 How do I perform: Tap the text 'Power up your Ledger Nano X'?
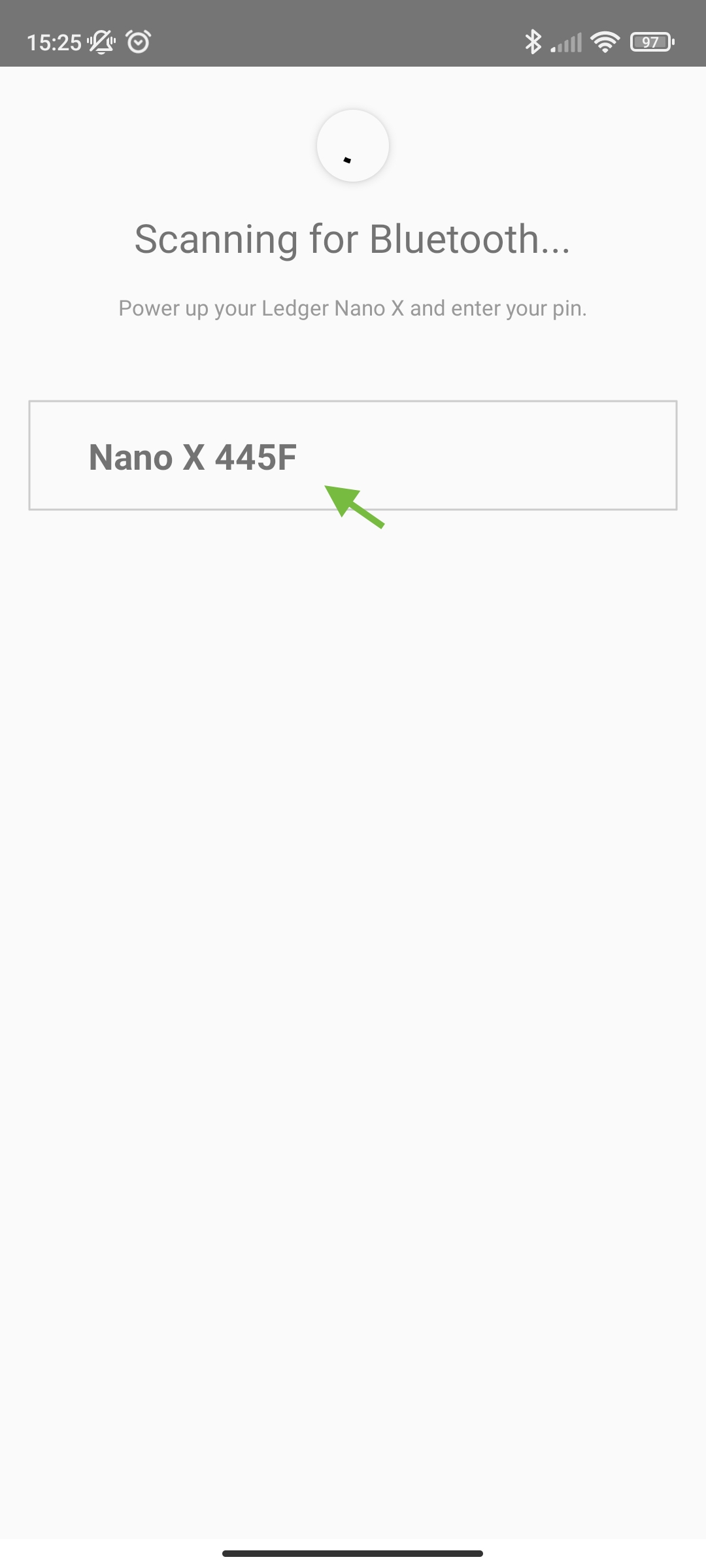pos(261,308)
